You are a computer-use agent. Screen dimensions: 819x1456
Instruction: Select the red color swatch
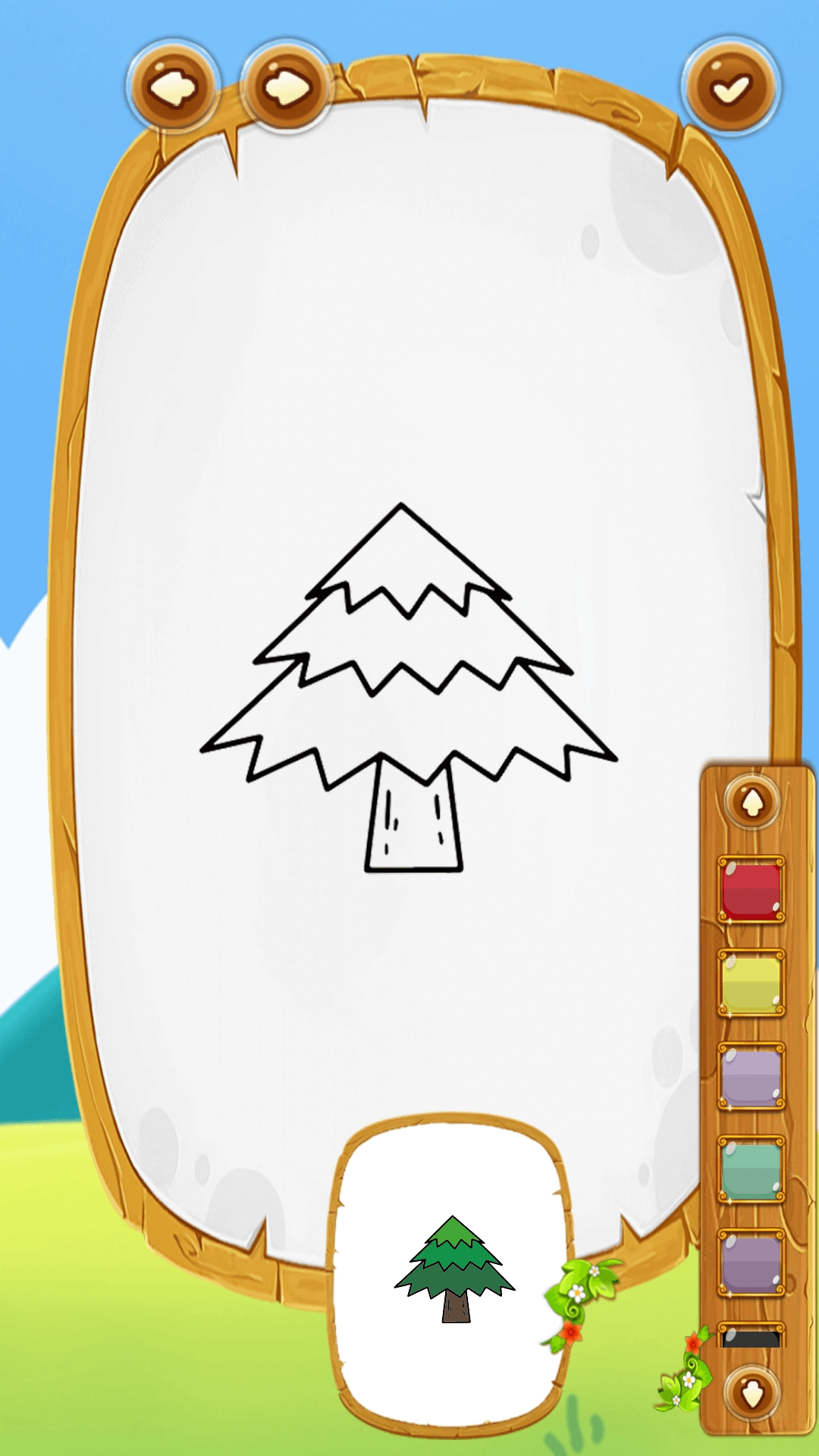pyautogui.click(x=751, y=890)
